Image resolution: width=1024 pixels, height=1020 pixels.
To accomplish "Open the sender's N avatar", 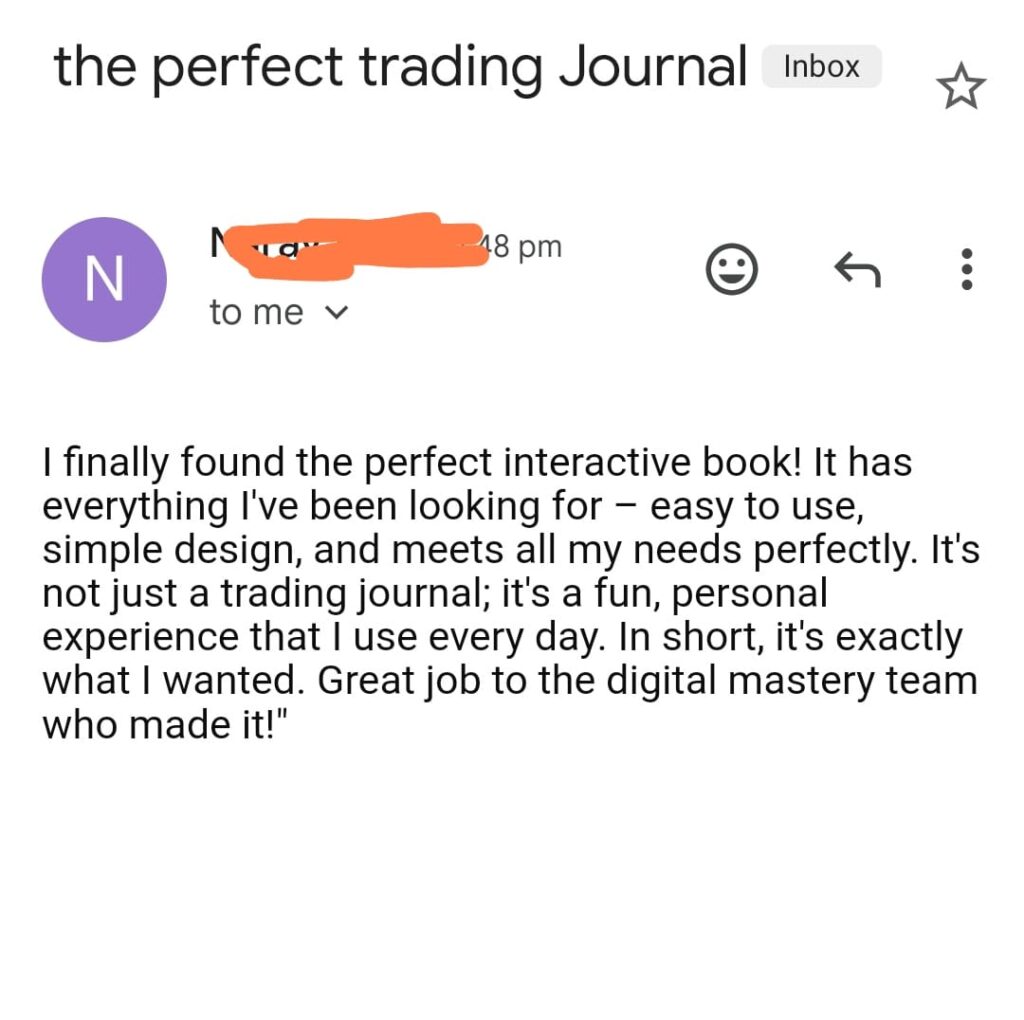I will 104,280.
